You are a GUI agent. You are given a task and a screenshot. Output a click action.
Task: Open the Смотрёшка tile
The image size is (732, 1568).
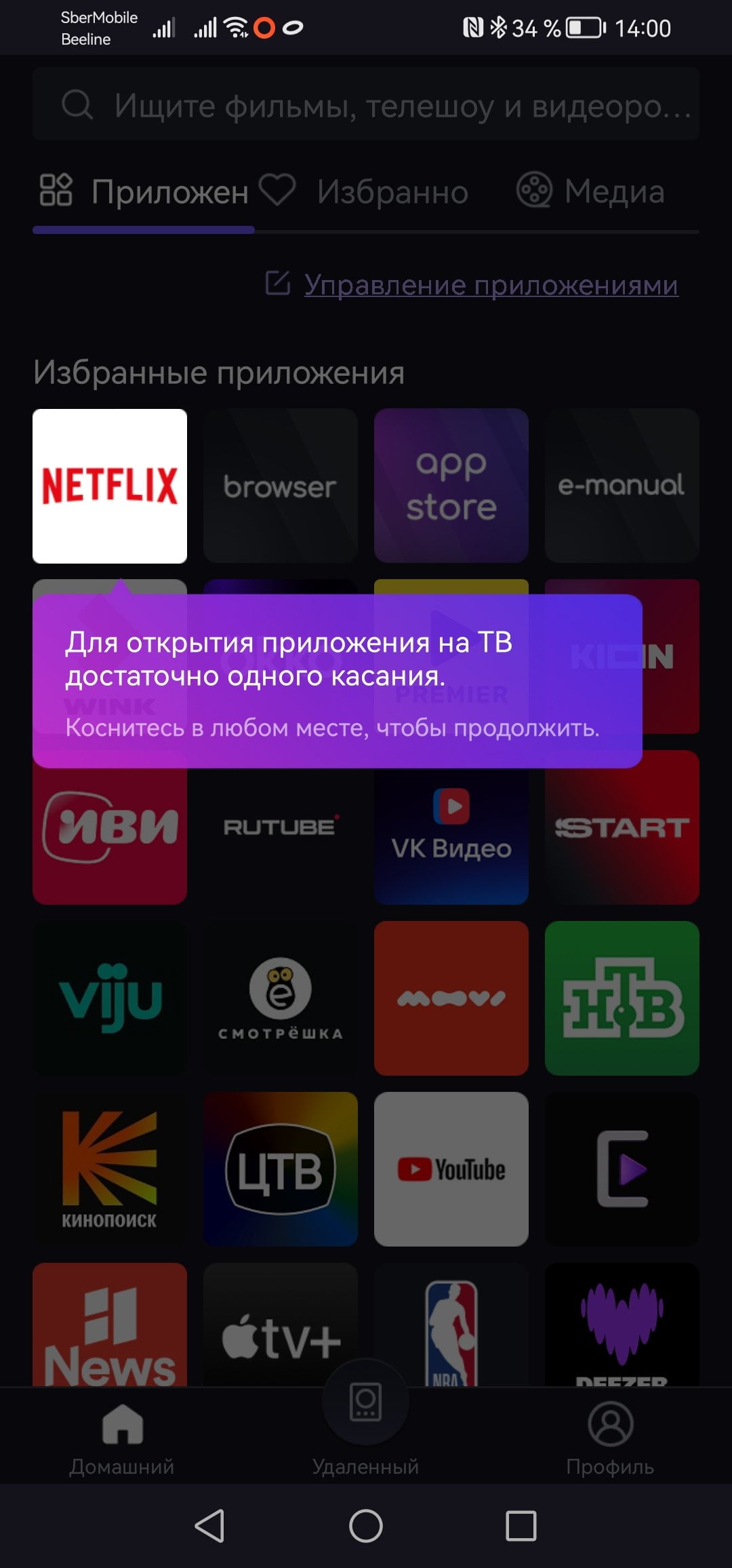[281, 998]
